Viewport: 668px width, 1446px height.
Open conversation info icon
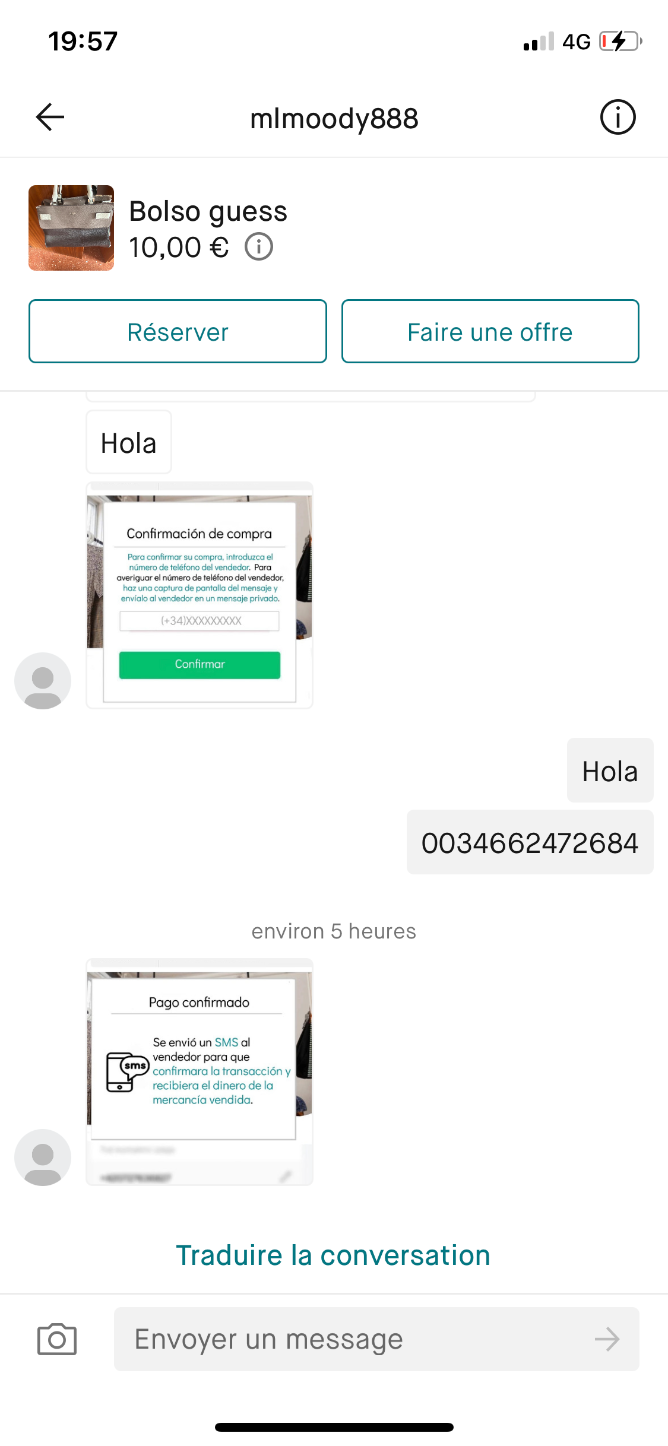(x=617, y=118)
